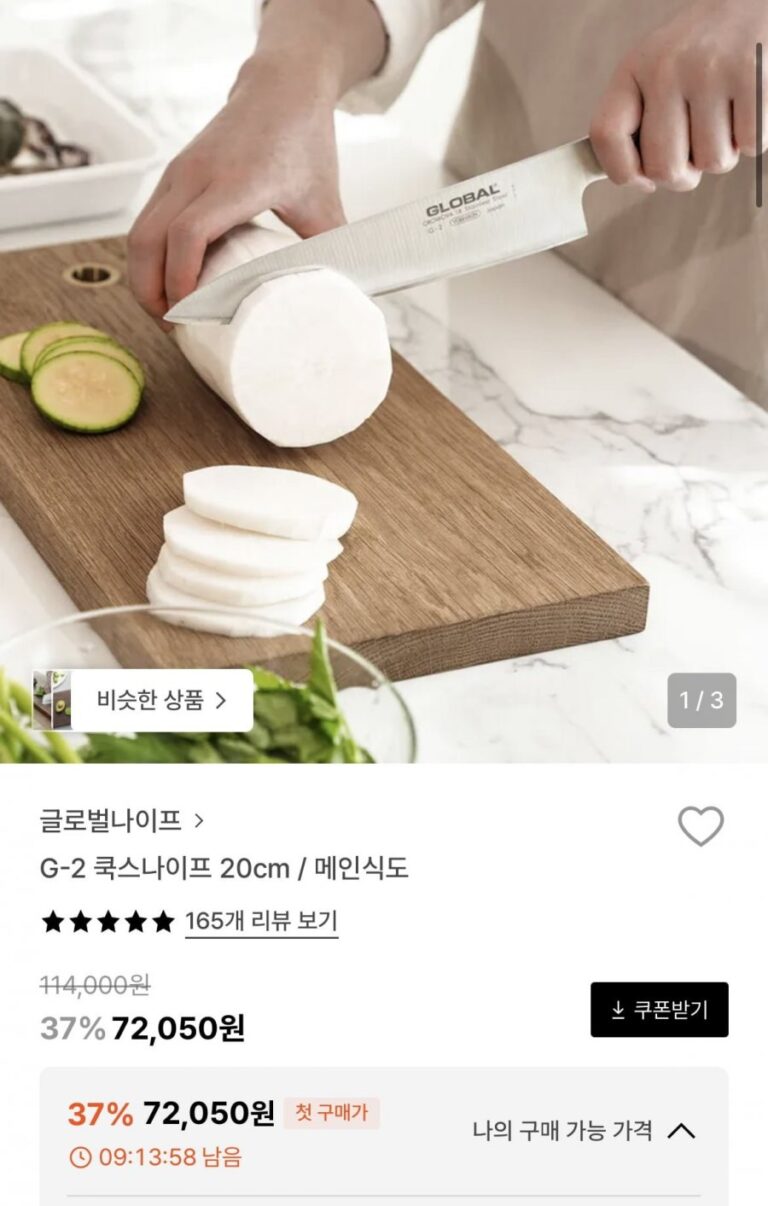
Task: Open the 글로벌나이프 brand page
Action: click(121, 821)
